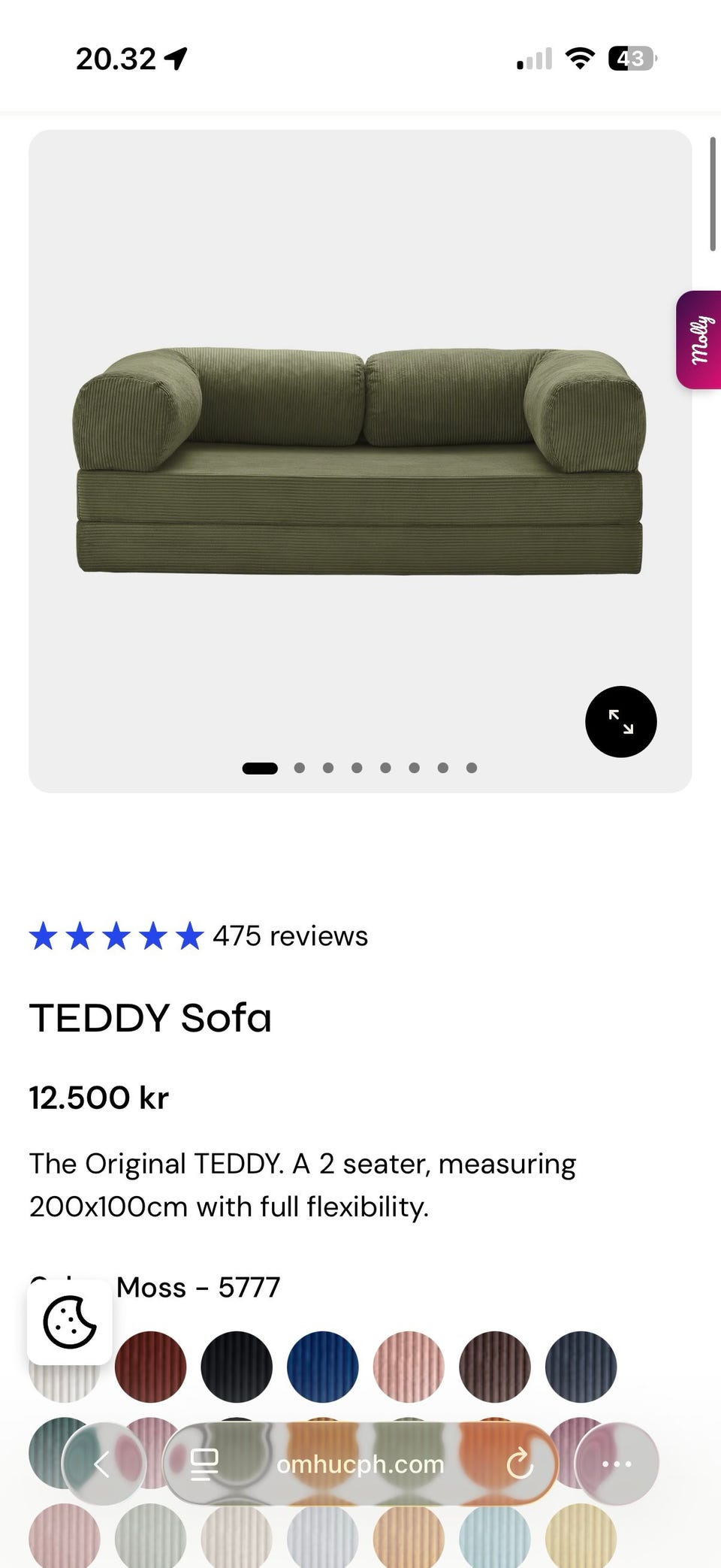Select the pale yellow color swatch

pyautogui.click(x=581, y=1536)
